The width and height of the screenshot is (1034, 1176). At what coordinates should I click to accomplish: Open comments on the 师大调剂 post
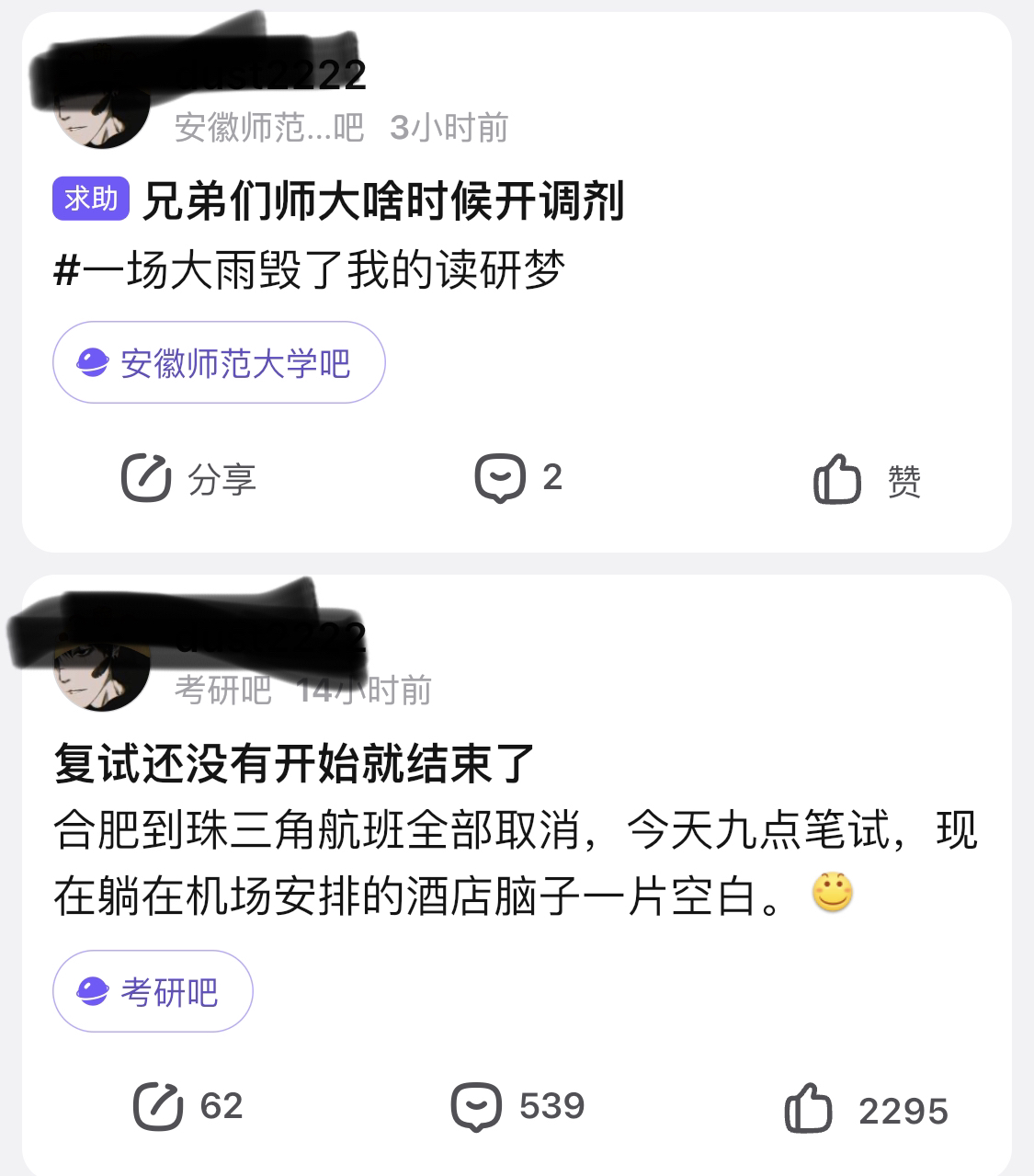(x=518, y=478)
